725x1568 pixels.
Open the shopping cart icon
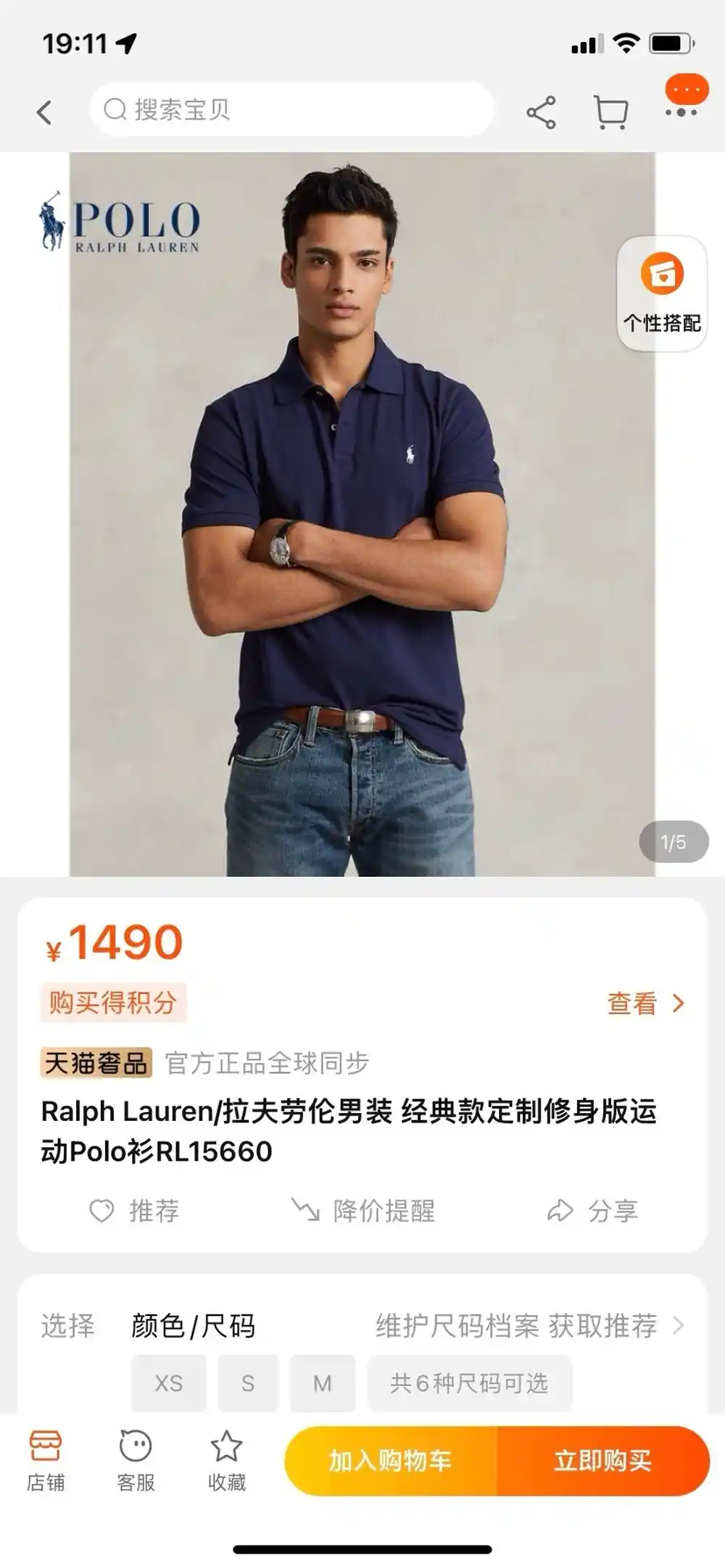[x=610, y=112]
